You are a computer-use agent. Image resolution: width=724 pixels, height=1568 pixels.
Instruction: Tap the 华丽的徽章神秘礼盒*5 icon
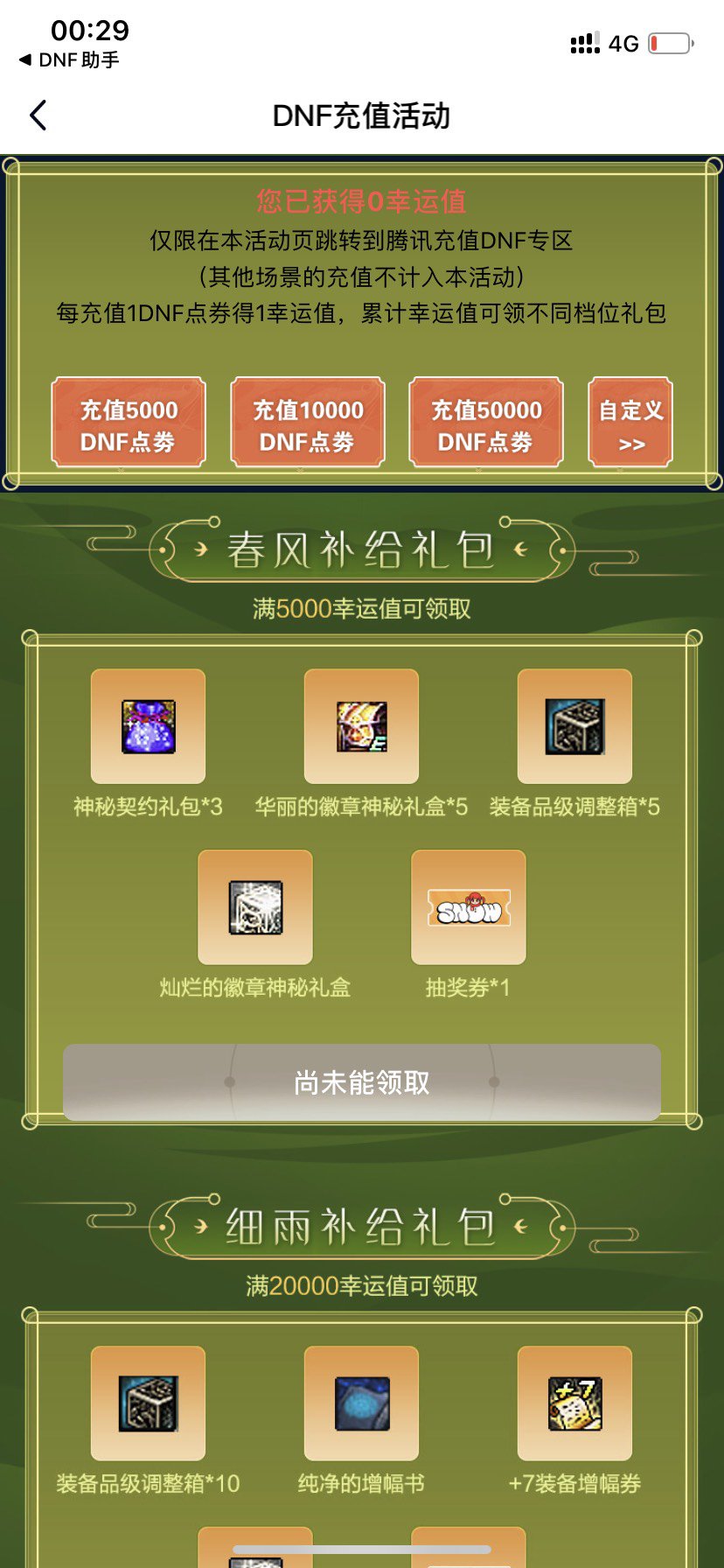(361, 725)
